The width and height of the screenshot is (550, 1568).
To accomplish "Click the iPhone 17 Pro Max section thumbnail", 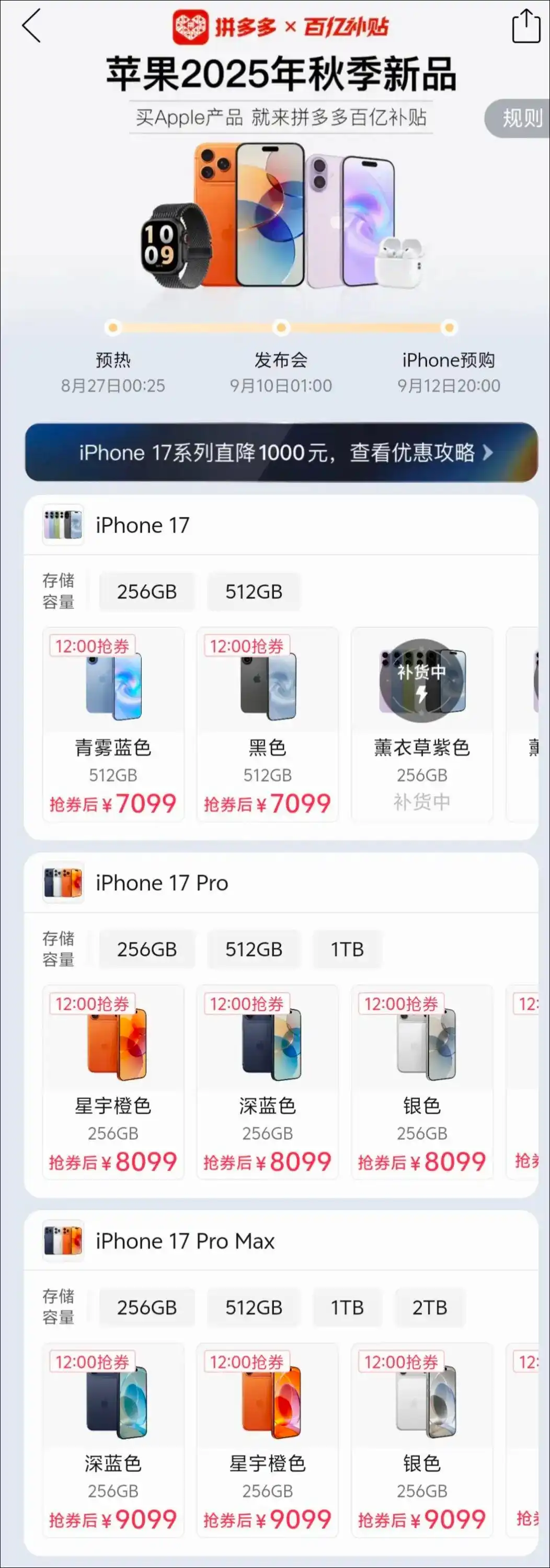I will 63,1240.
